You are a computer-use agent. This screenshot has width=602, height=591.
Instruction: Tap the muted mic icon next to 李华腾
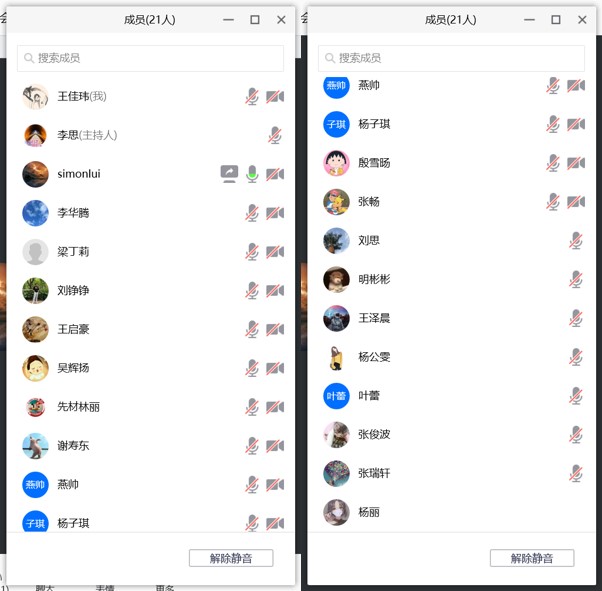[x=252, y=213]
